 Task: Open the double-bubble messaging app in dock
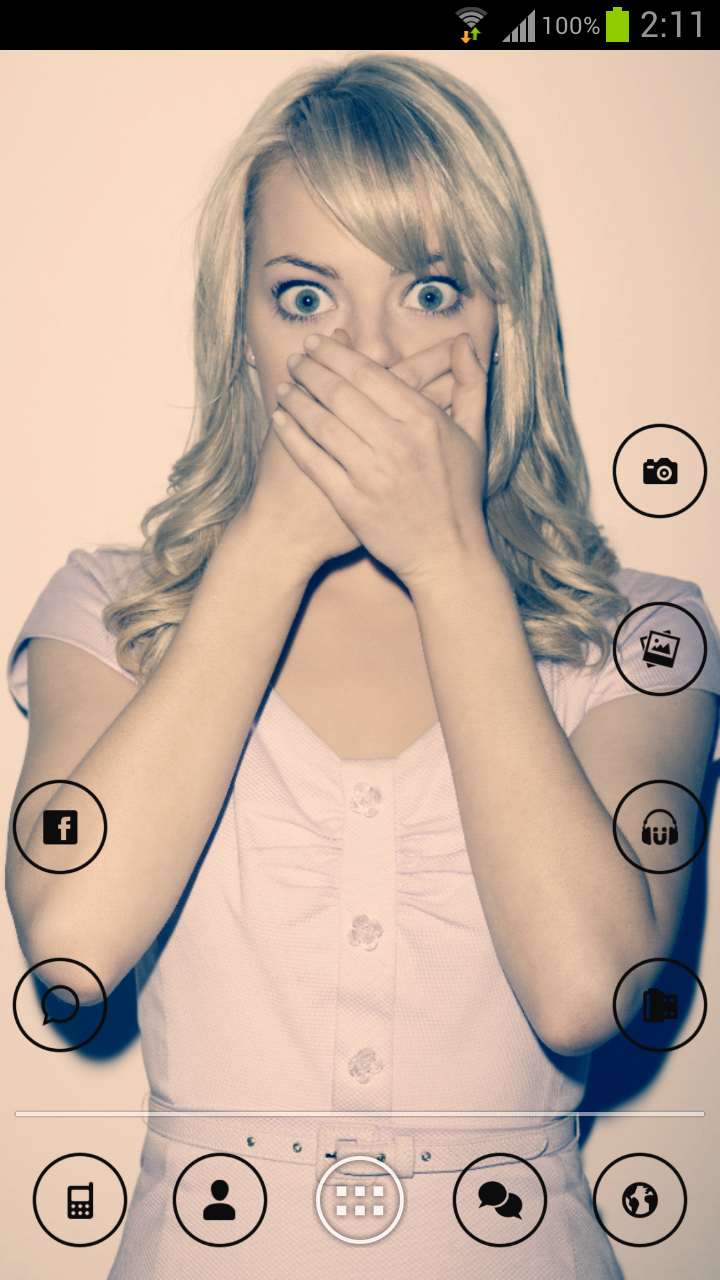click(x=500, y=1200)
